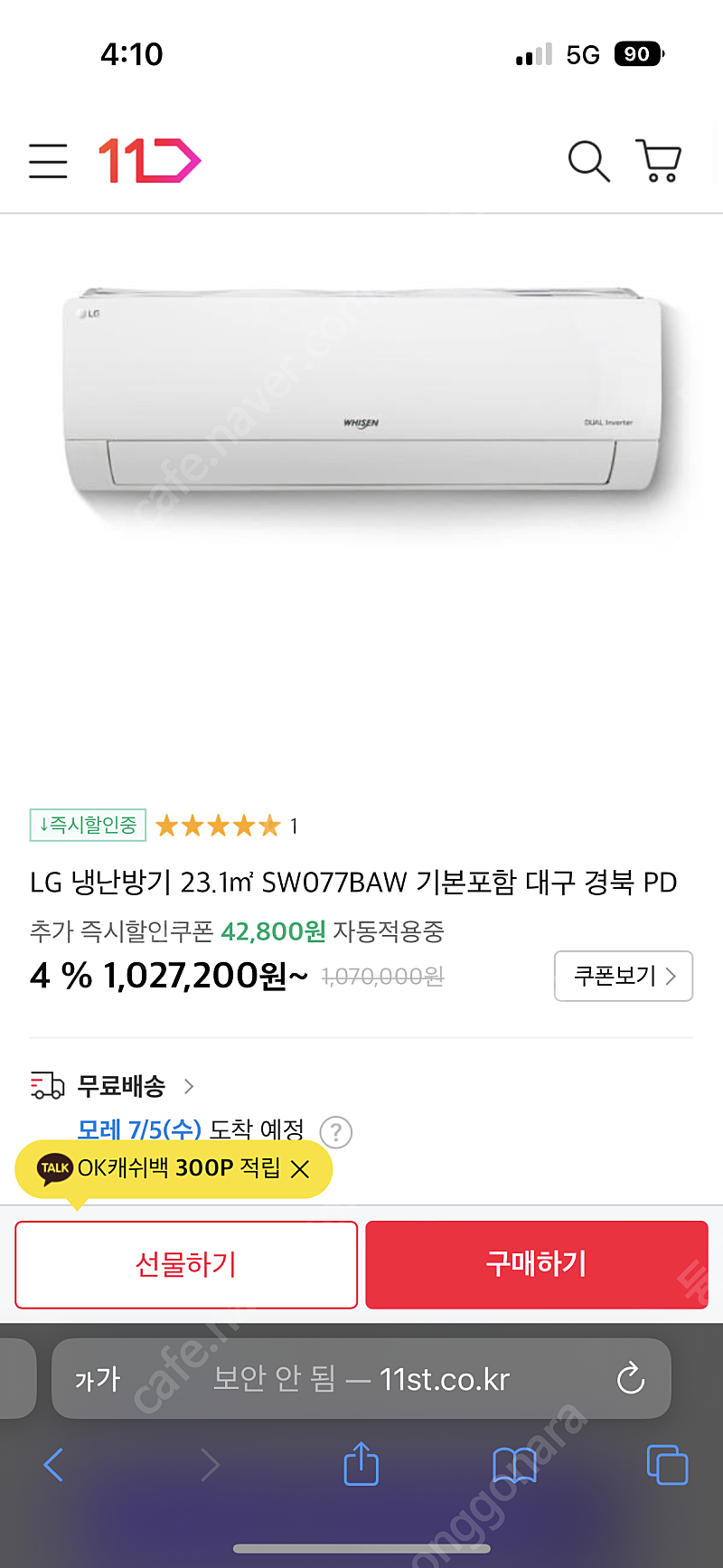This screenshot has height=1568, width=723.
Task: Reload the page in Safari
Action: (630, 1379)
